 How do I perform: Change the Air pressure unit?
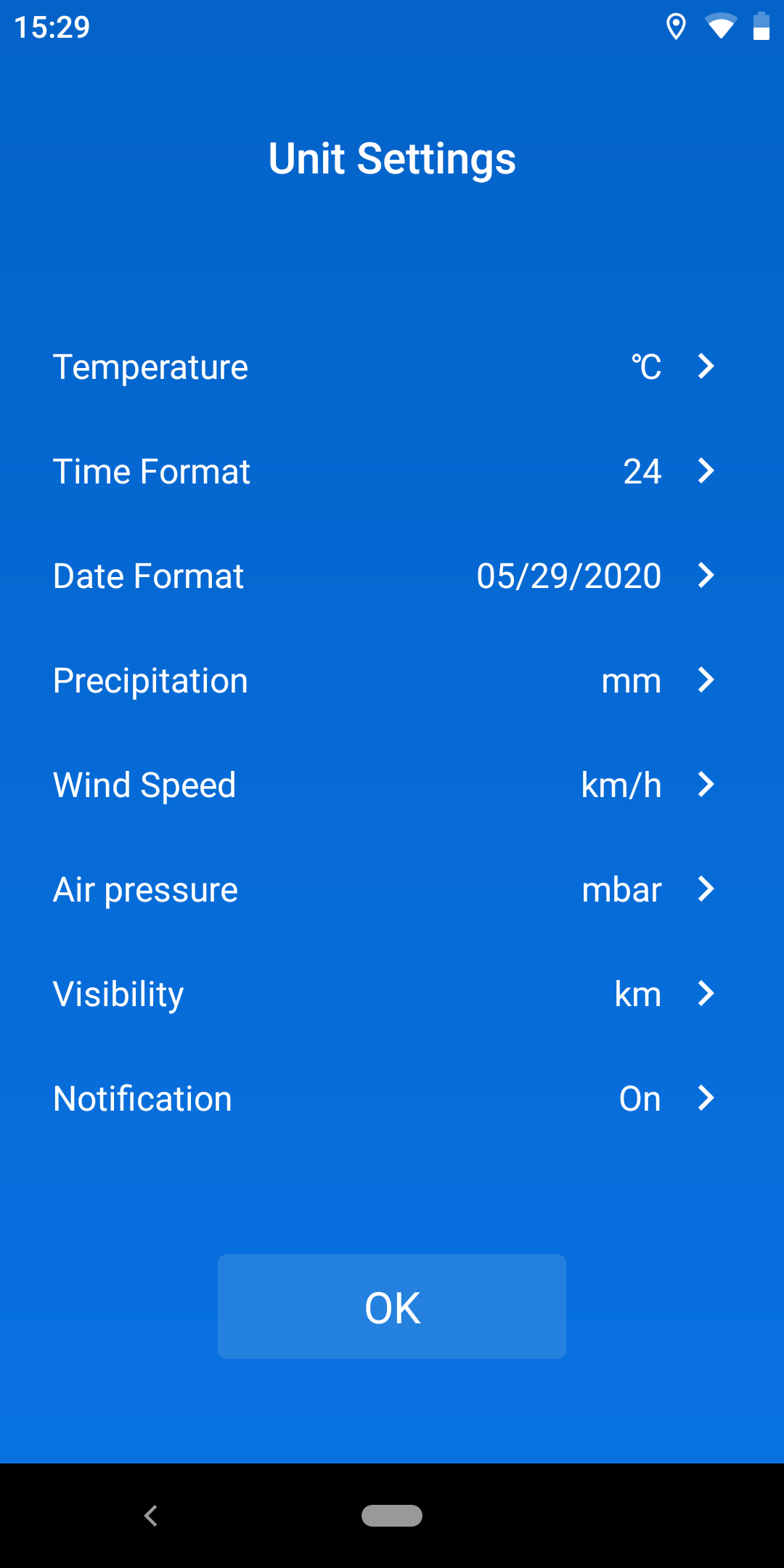392,889
